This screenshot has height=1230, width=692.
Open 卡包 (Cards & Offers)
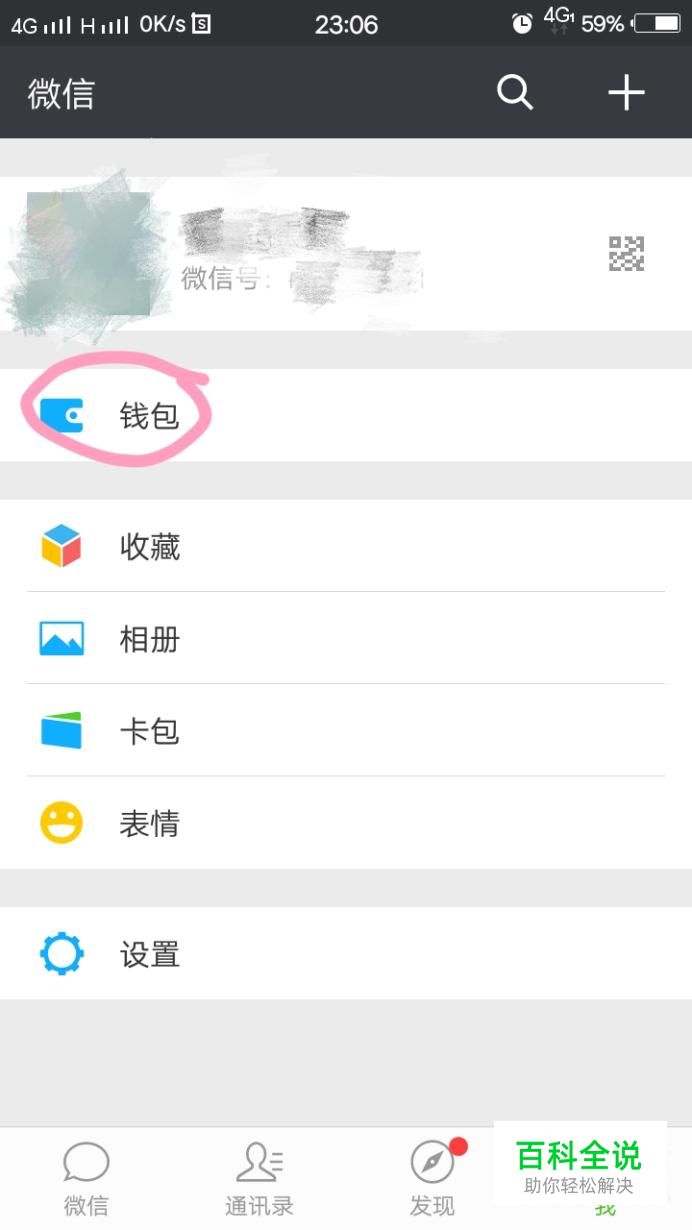(x=345, y=731)
